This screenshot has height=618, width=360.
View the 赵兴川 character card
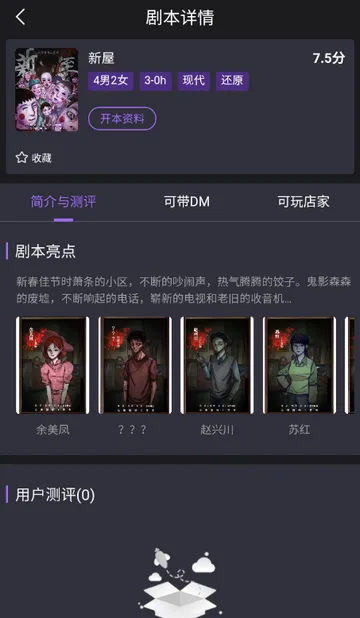point(217,365)
